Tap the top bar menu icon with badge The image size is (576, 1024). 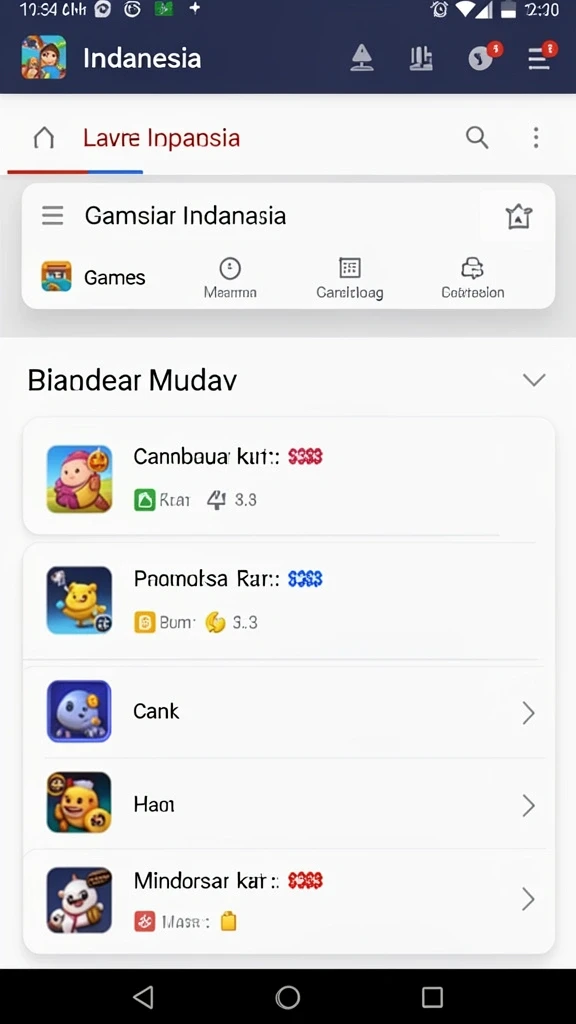coord(541,57)
